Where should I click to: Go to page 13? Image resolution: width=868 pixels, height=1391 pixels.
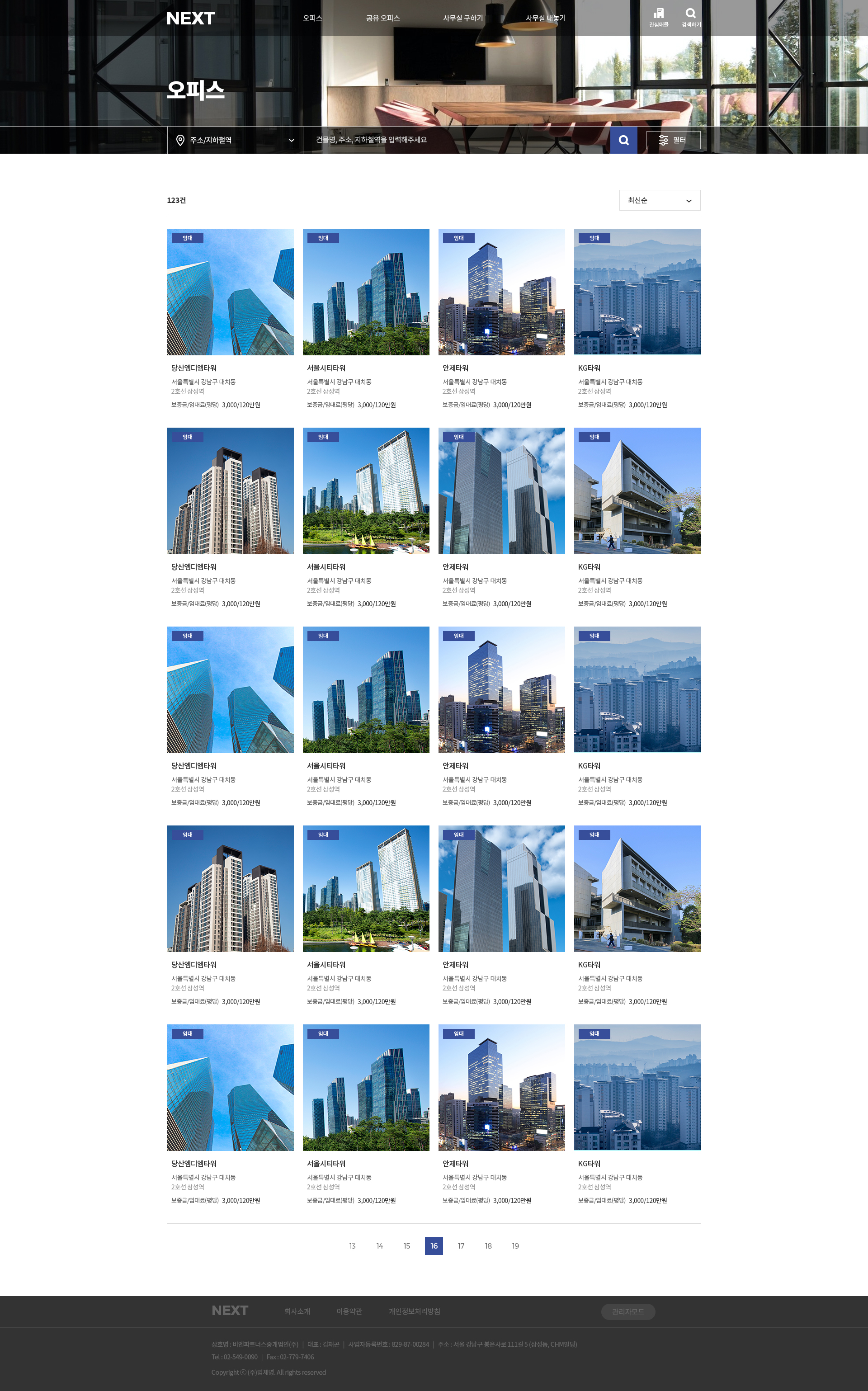pyautogui.click(x=353, y=1246)
